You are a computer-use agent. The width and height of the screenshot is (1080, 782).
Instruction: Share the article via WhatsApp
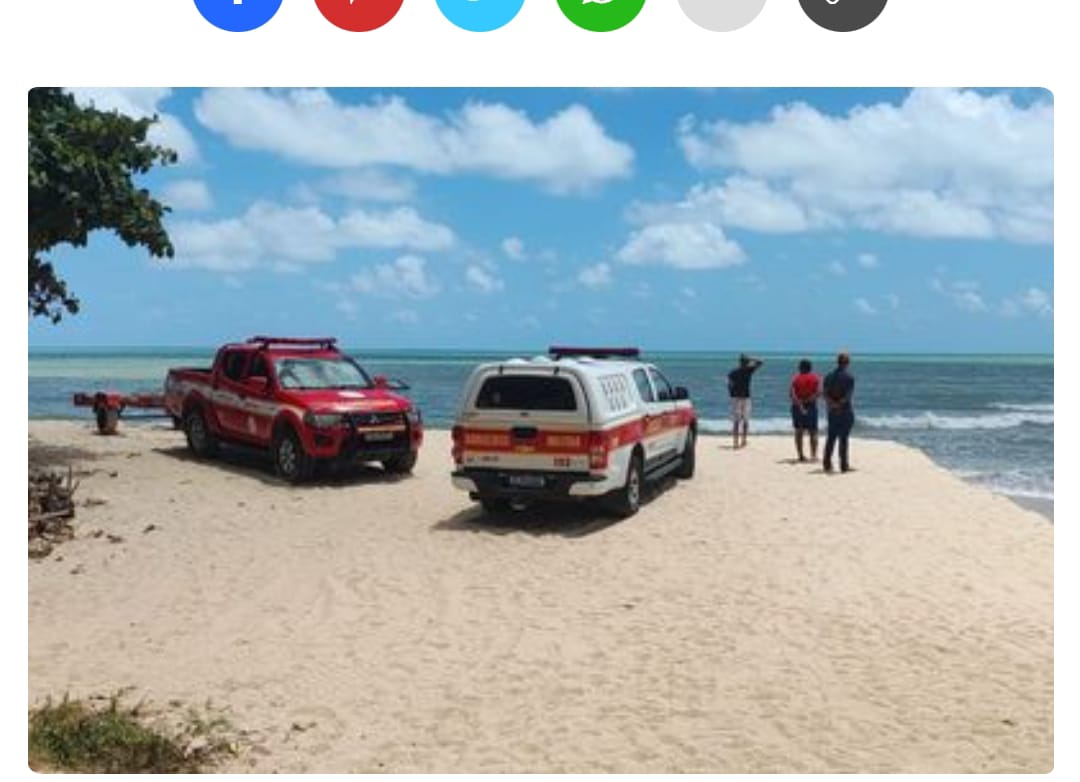coord(601,10)
